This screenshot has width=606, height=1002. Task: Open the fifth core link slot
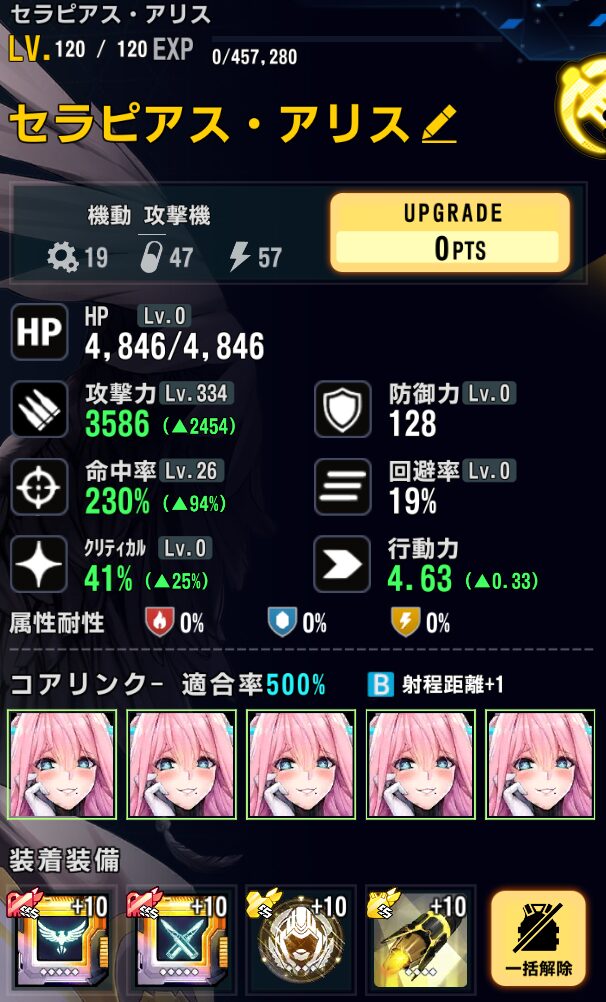coord(541,765)
